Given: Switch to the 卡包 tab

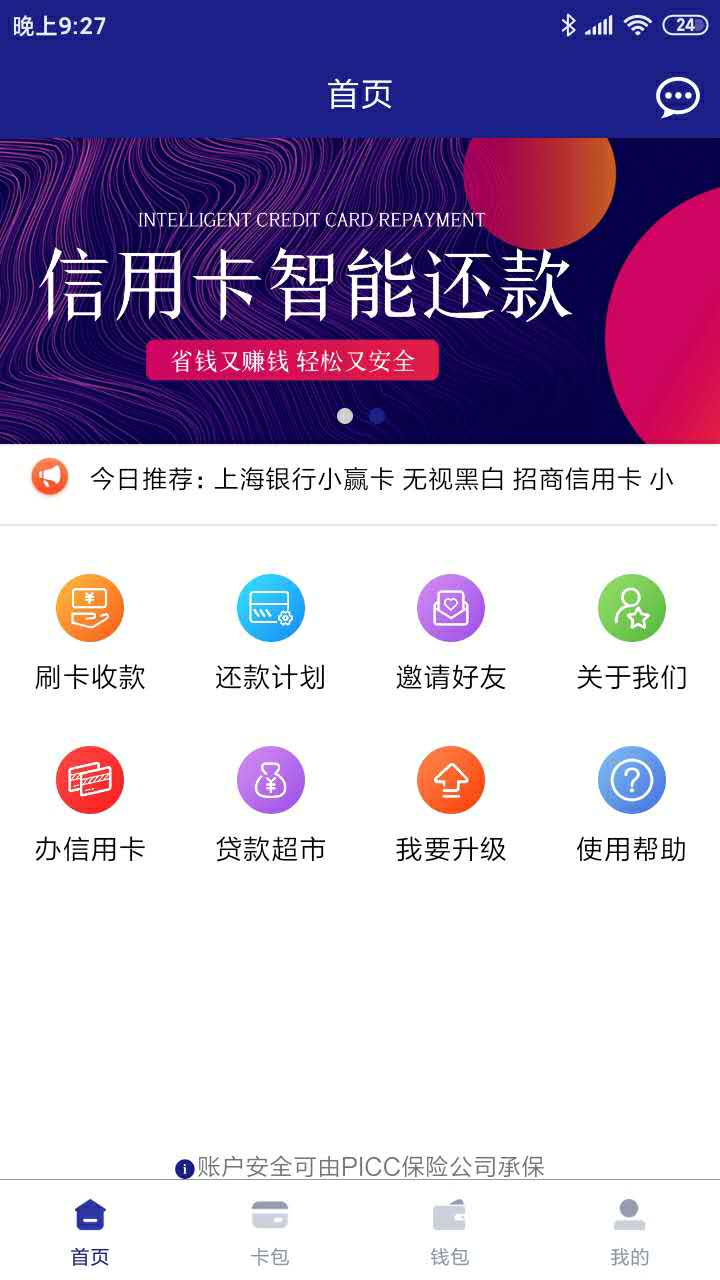Looking at the screenshot, I should pyautogui.click(x=270, y=1232).
